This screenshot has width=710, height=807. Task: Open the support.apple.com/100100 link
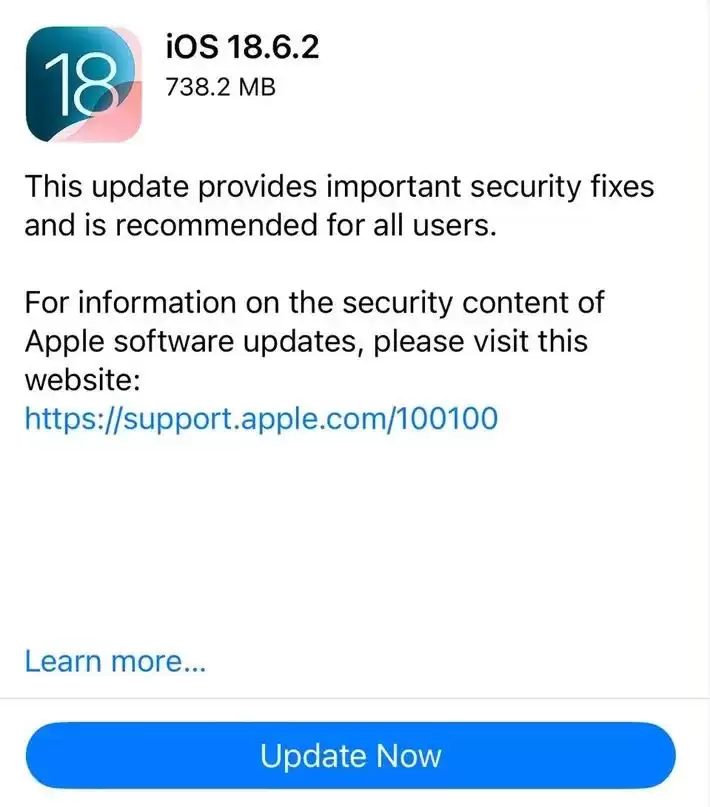pyautogui.click(x=260, y=418)
